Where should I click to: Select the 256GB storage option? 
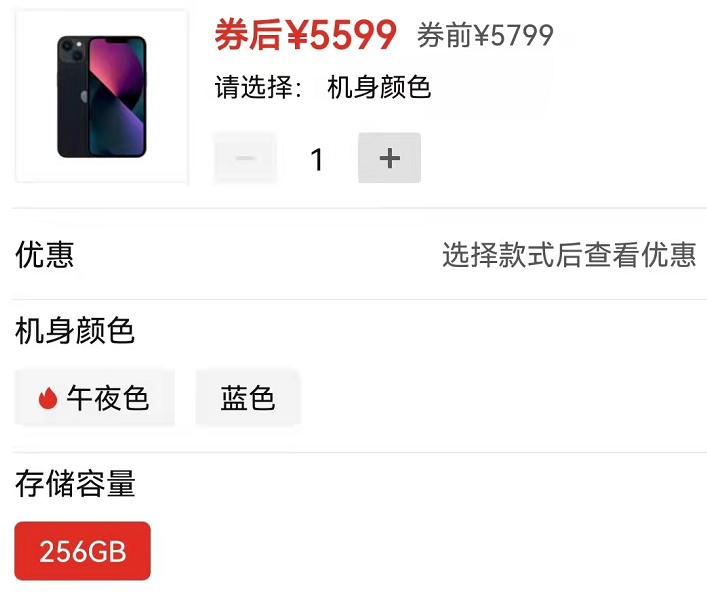pos(83,551)
